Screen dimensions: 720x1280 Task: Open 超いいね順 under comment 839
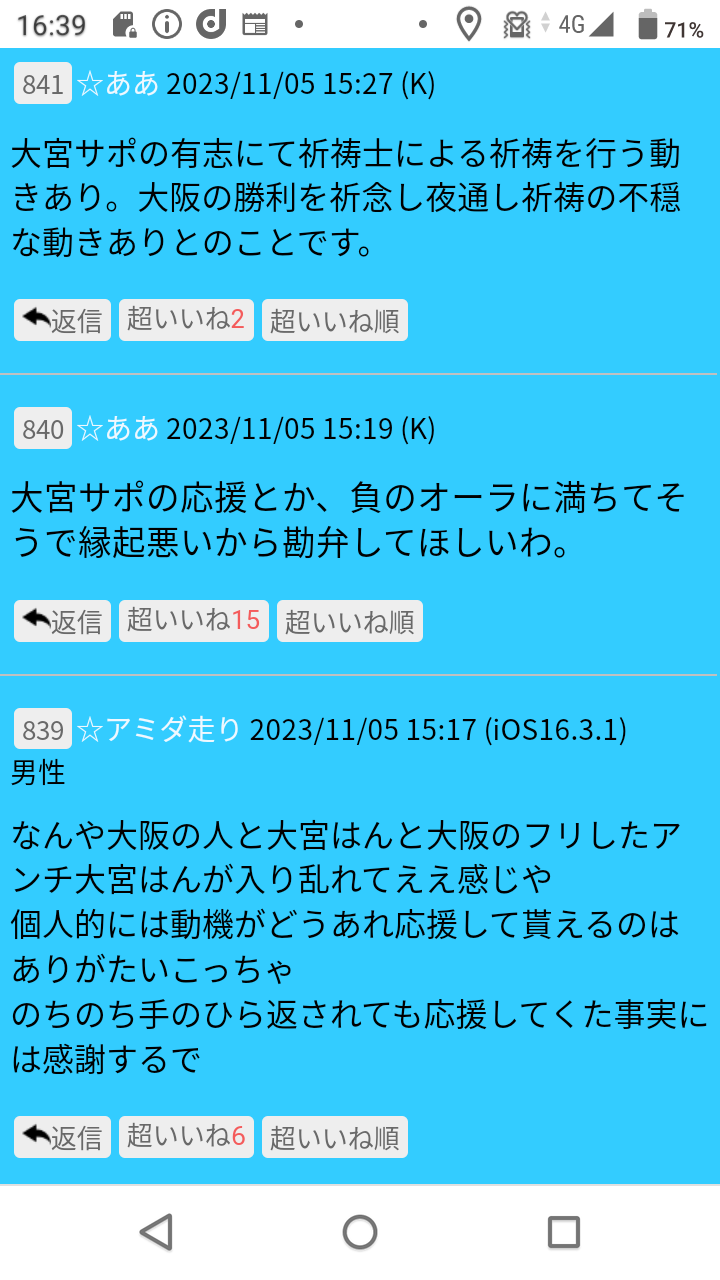pos(334,1137)
